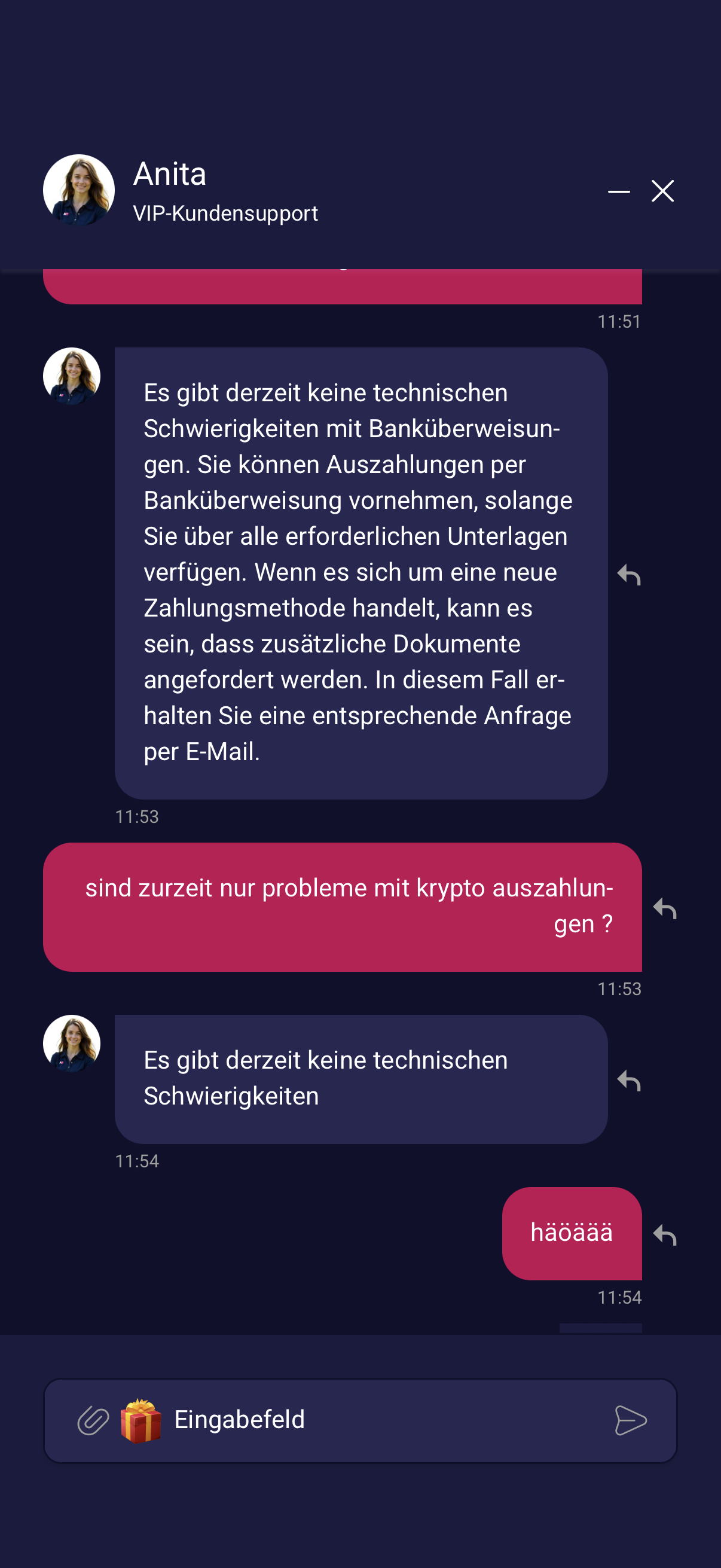721x1568 pixels.
Task: Reply to the long Banküberweisungen message
Action: 629,574
